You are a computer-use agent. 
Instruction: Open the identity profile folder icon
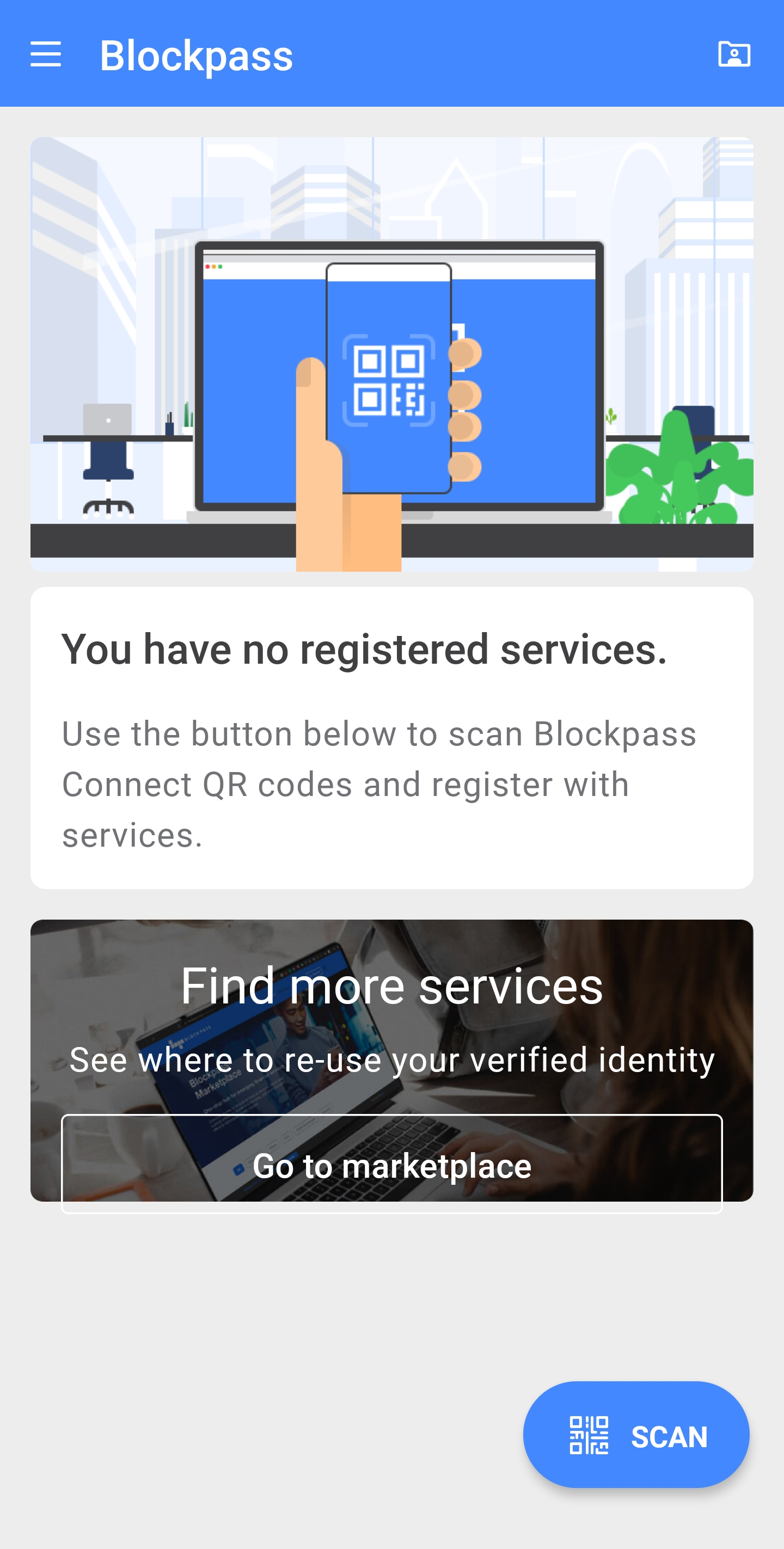[734, 54]
